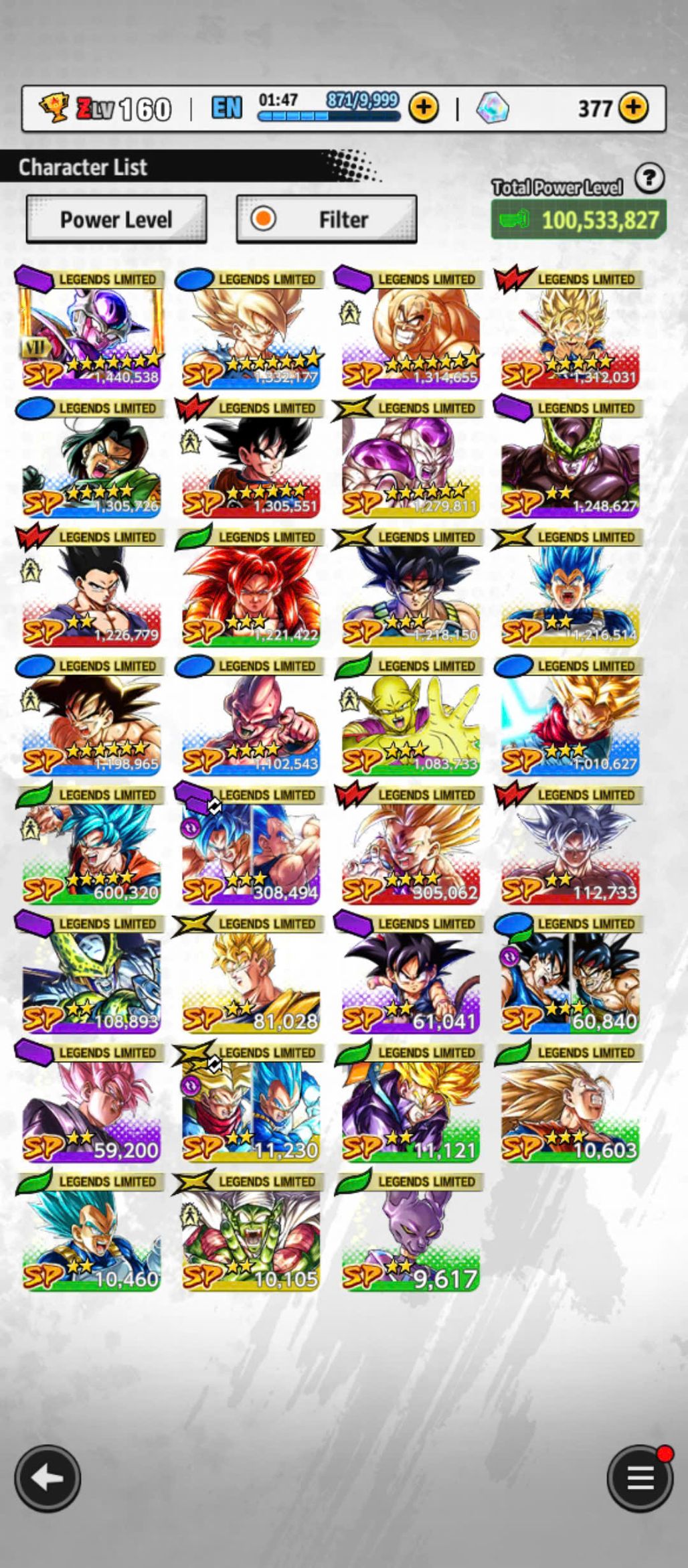The image size is (688, 1568).
Task: Open the hamburger menu button
Action: click(x=639, y=1478)
